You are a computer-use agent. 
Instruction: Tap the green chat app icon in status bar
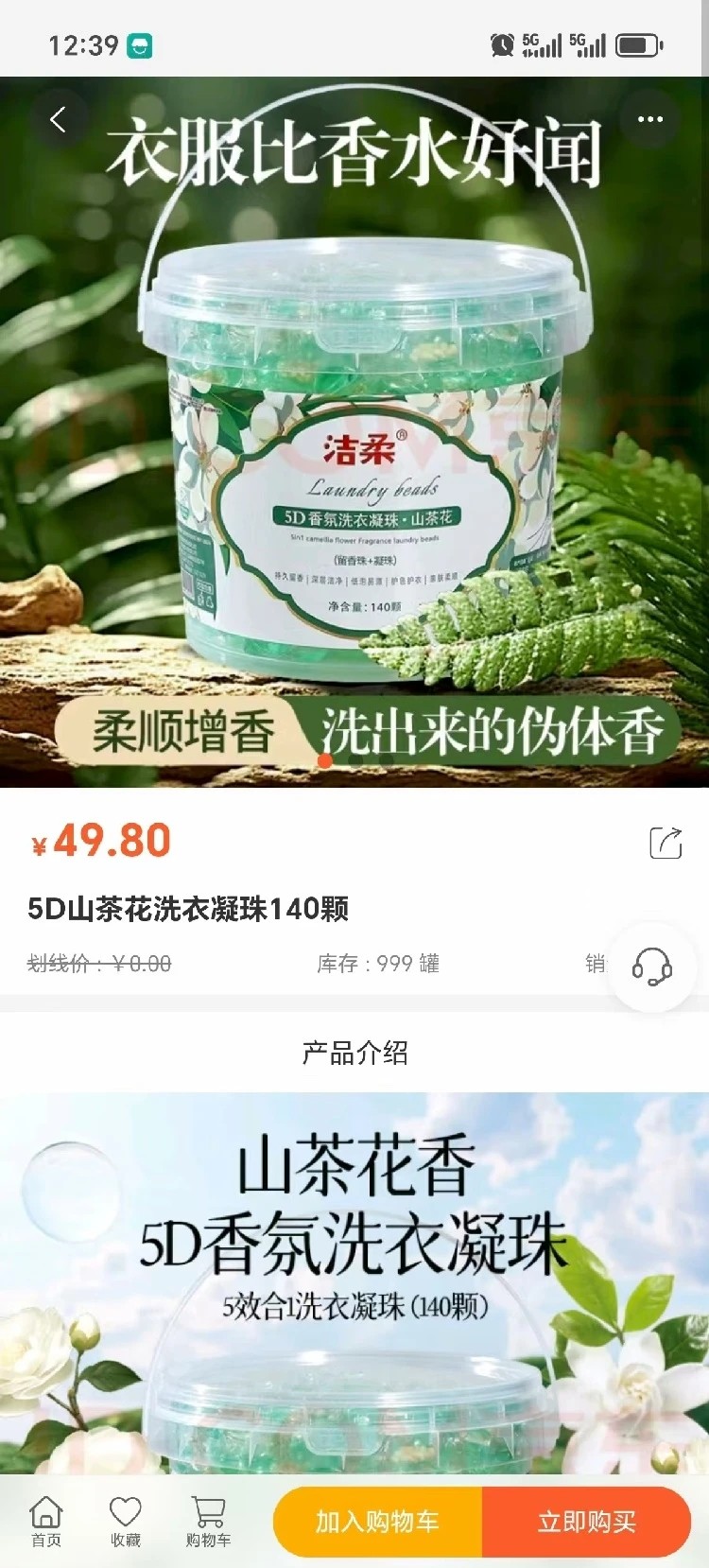[x=140, y=44]
